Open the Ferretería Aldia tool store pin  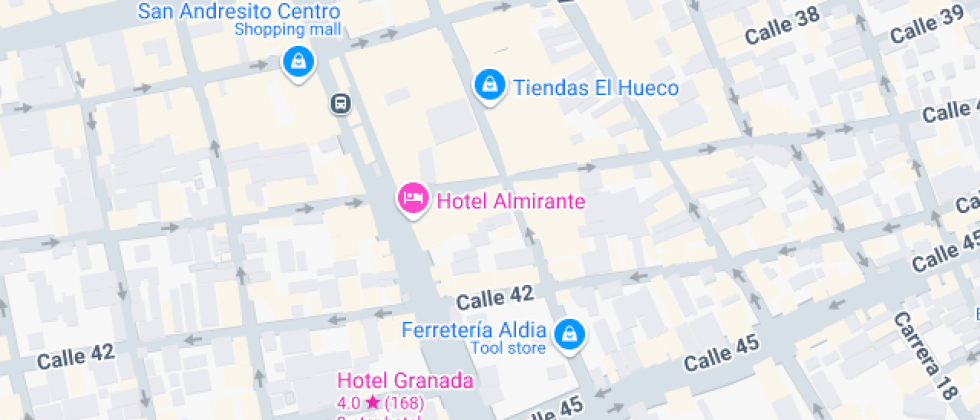[569, 333]
